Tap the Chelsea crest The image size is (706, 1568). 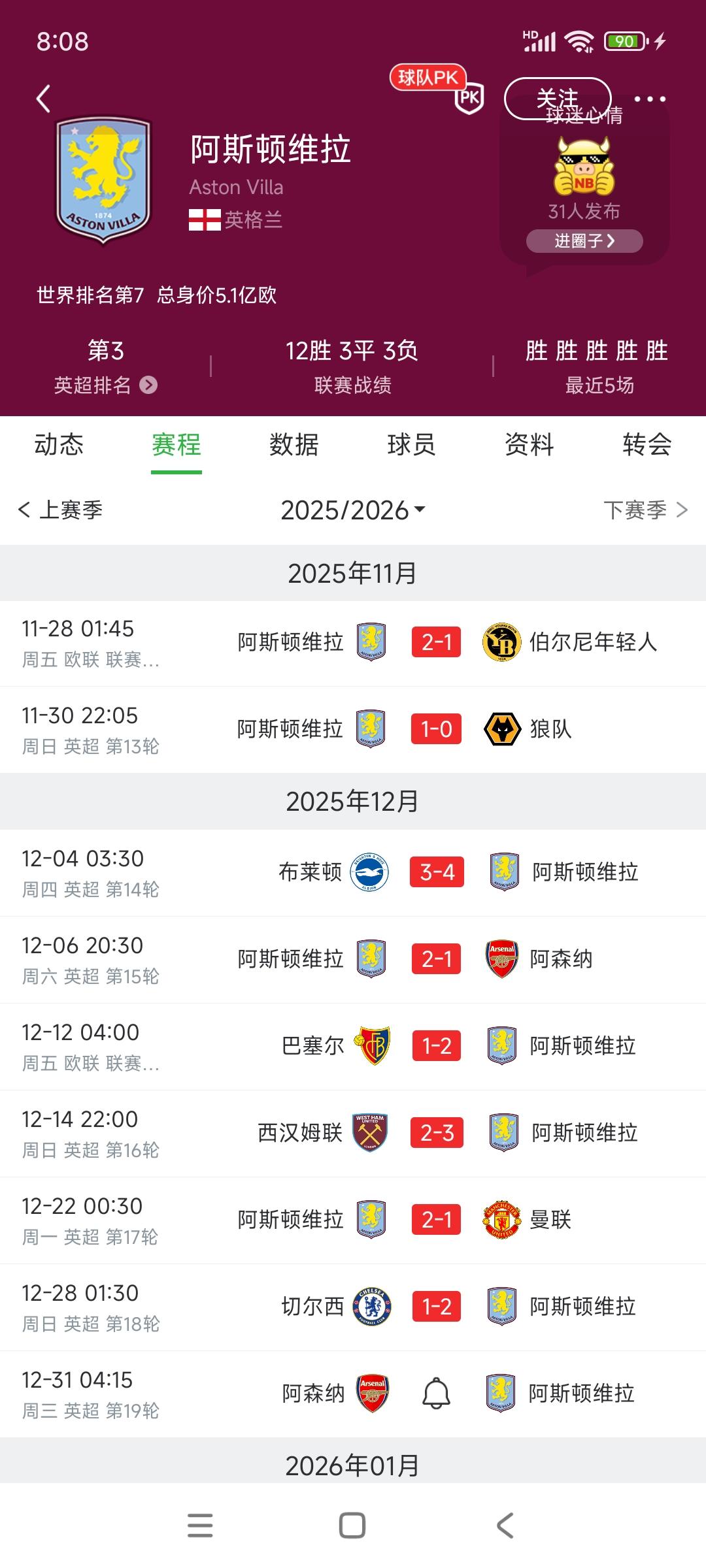[x=371, y=1306]
